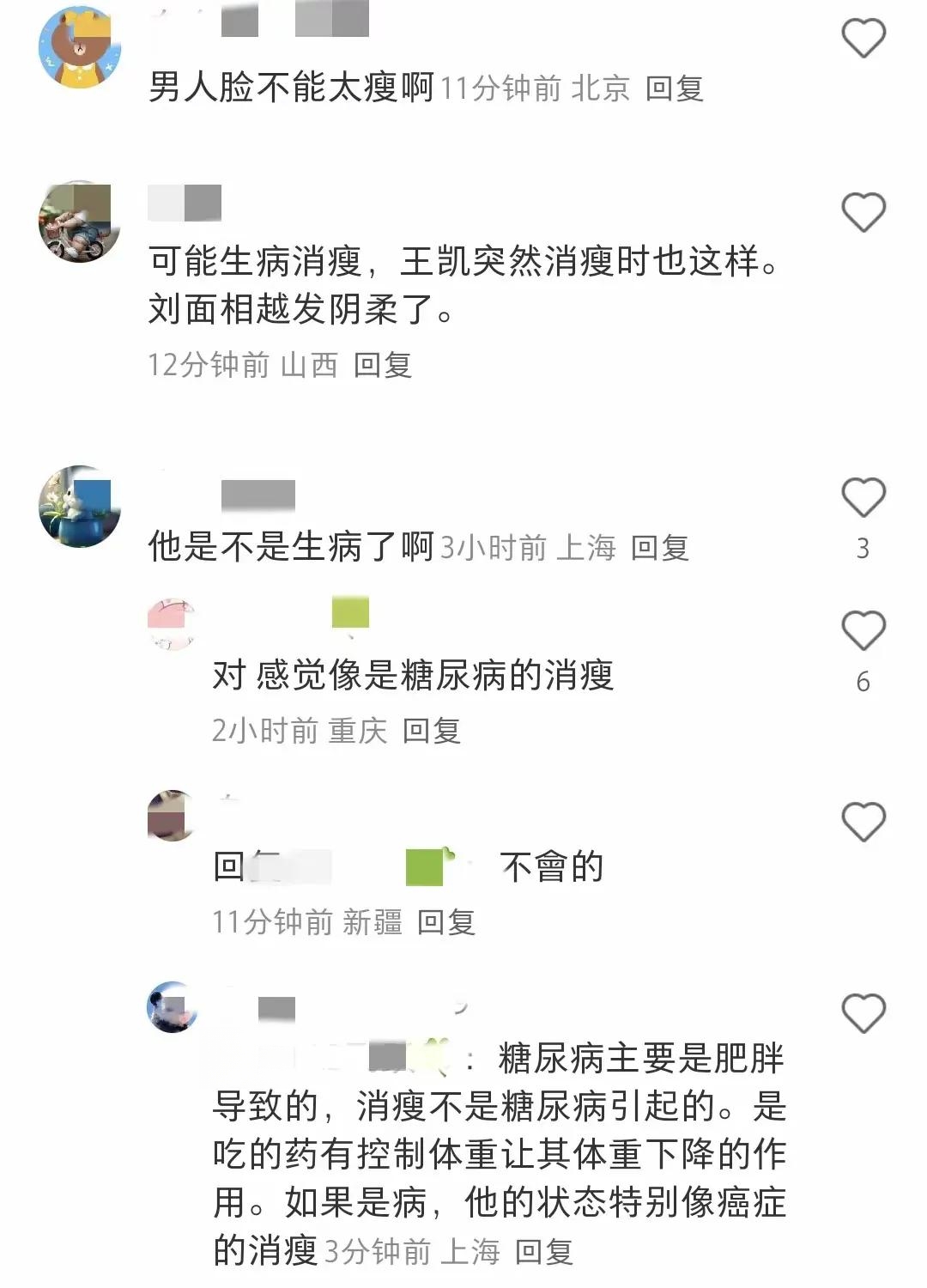927x1288 pixels.
Task: Like the reply 对 感觉像是糖尿病的消瘦
Action: tap(863, 631)
